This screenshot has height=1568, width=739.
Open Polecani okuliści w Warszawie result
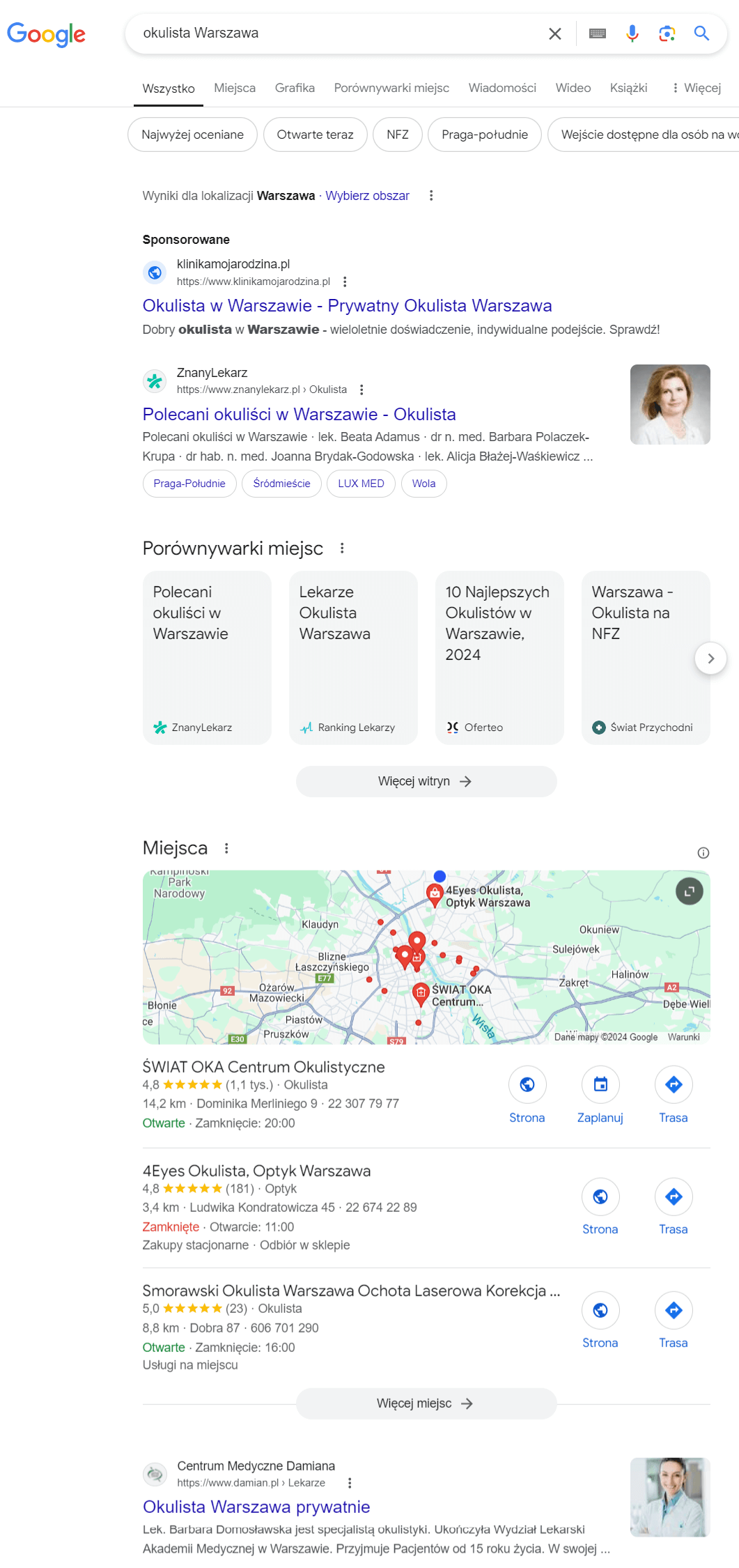(x=299, y=414)
